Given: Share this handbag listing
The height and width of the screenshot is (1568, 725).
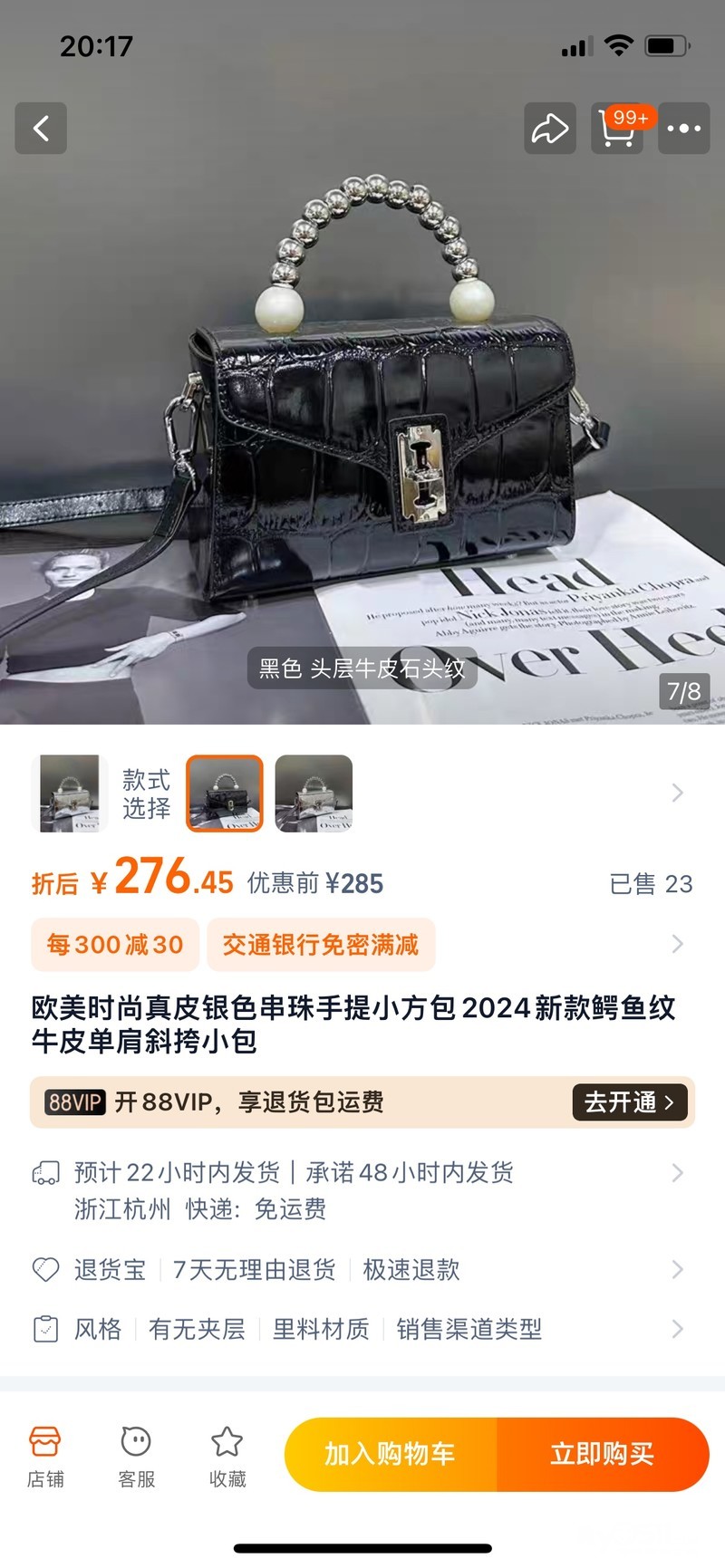Looking at the screenshot, I should (x=550, y=128).
